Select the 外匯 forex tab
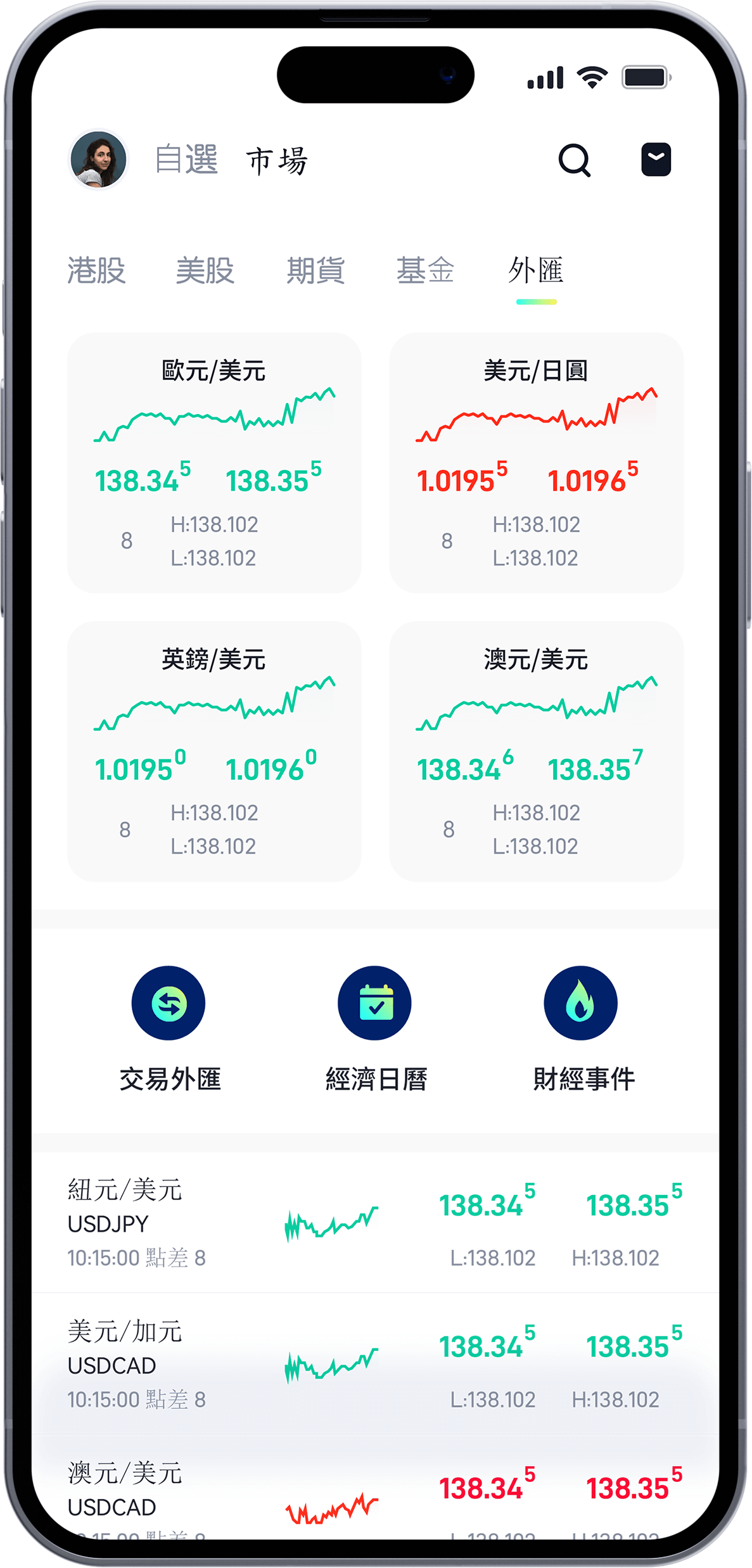Image resolution: width=752 pixels, height=1568 pixels. [536, 271]
